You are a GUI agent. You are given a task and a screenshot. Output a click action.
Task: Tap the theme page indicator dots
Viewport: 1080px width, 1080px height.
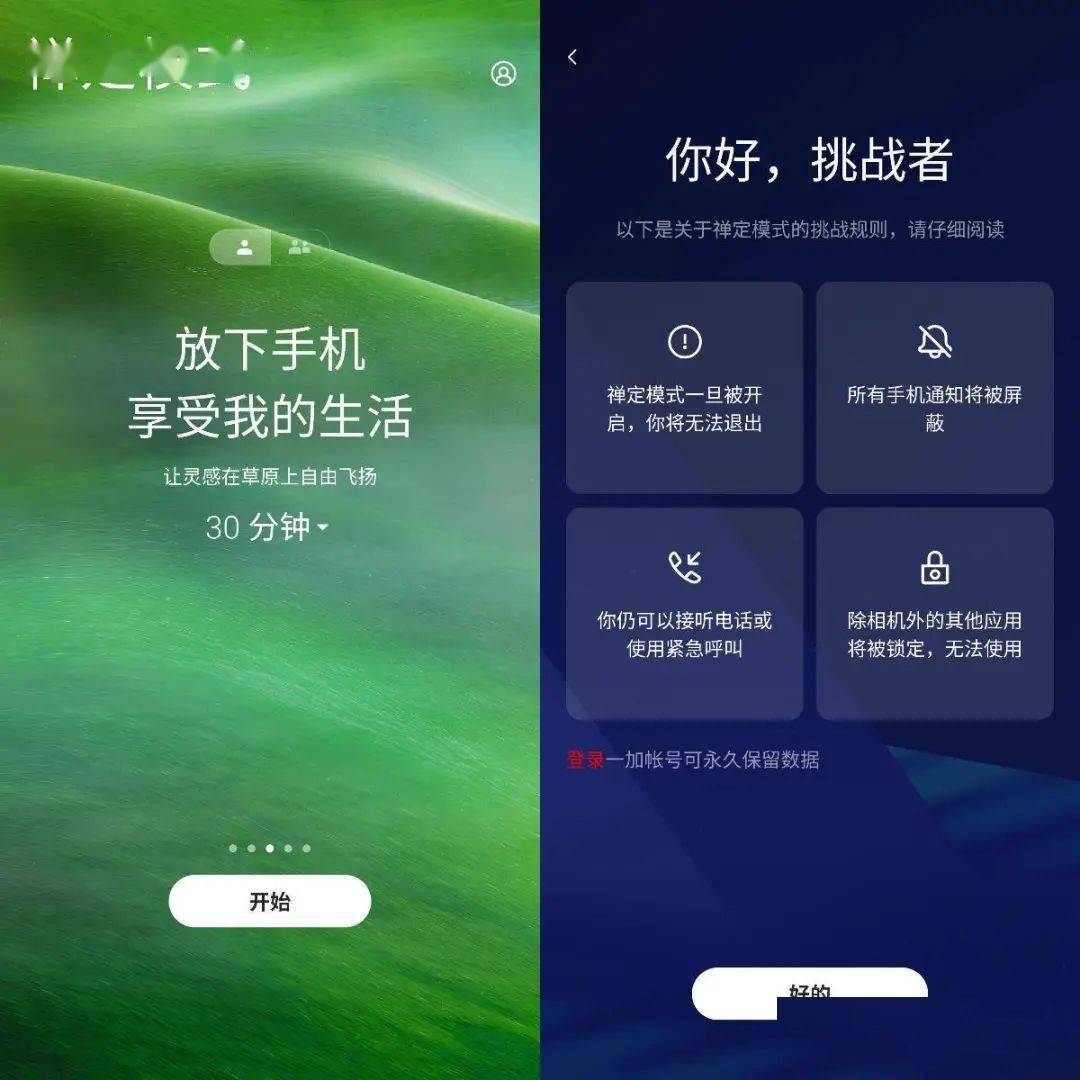[269, 848]
